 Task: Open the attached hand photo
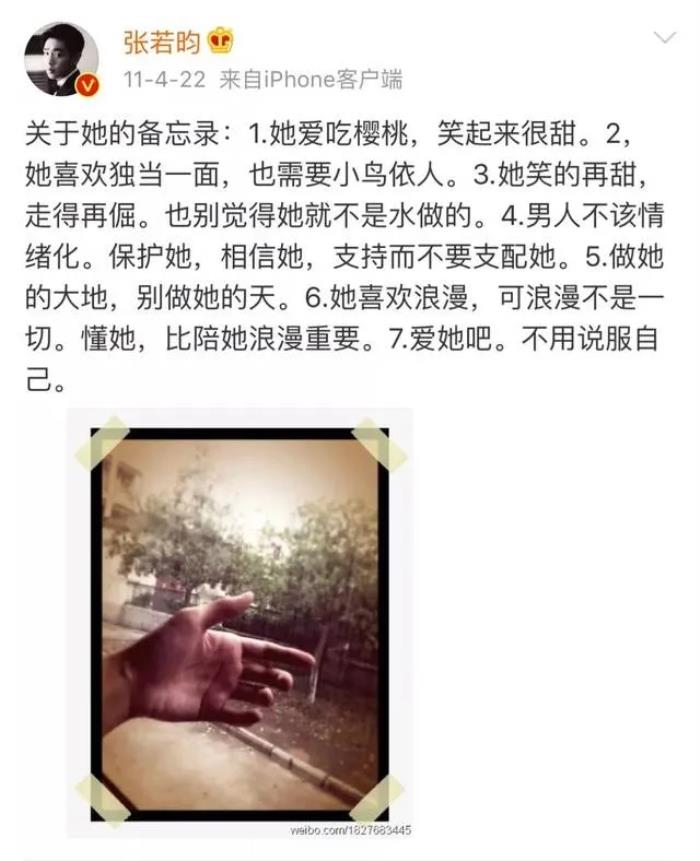tap(239, 620)
